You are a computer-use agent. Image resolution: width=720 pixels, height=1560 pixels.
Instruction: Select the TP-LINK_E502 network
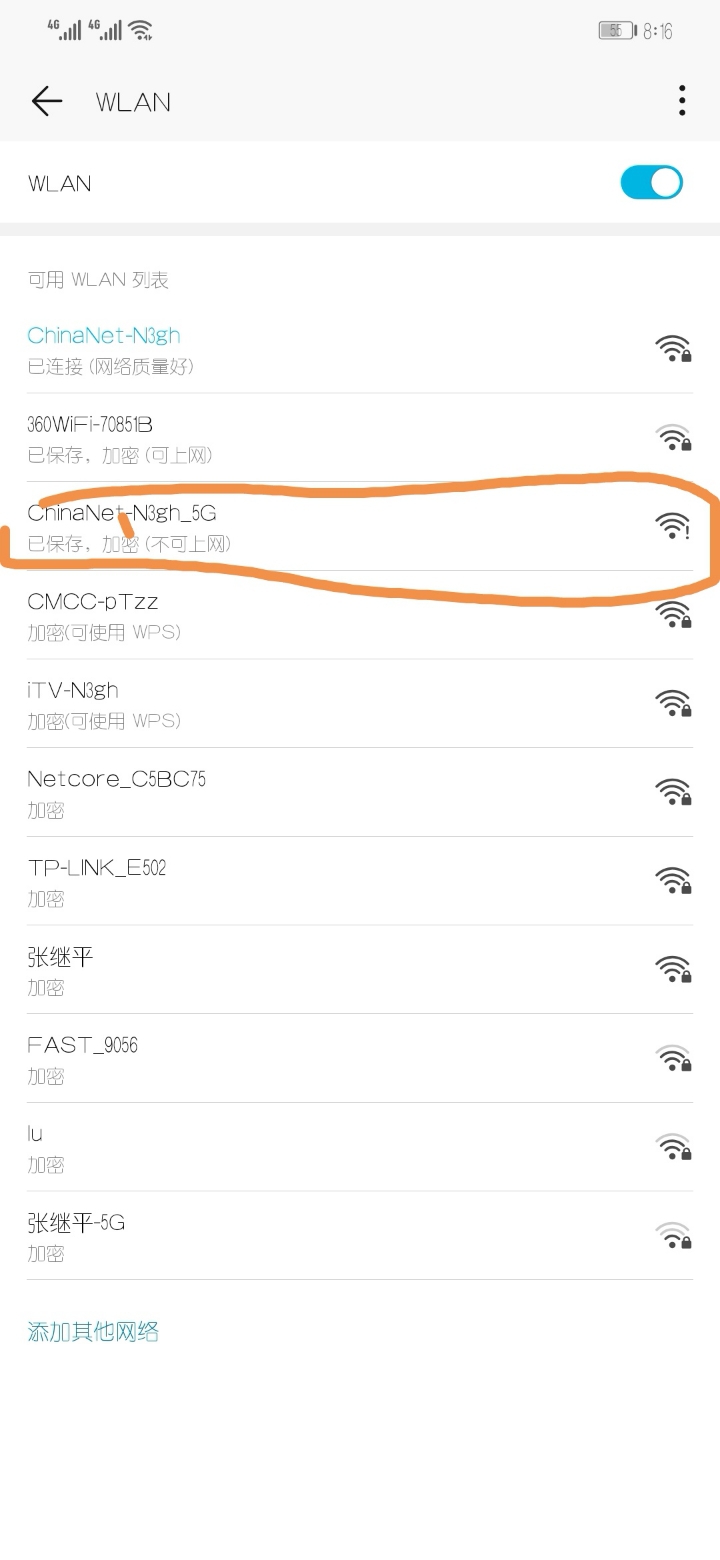coord(200,881)
